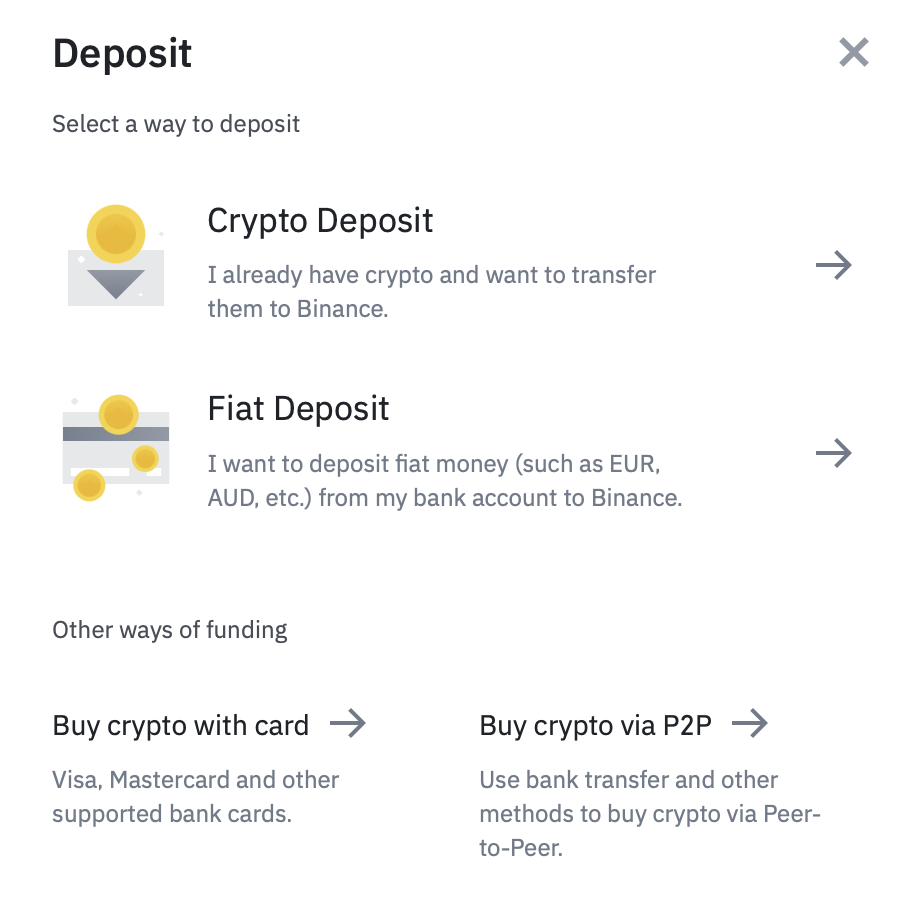Click the Select a way to deposit text
Image resolution: width=904 pixels, height=908 pixels.
click(x=176, y=124)
